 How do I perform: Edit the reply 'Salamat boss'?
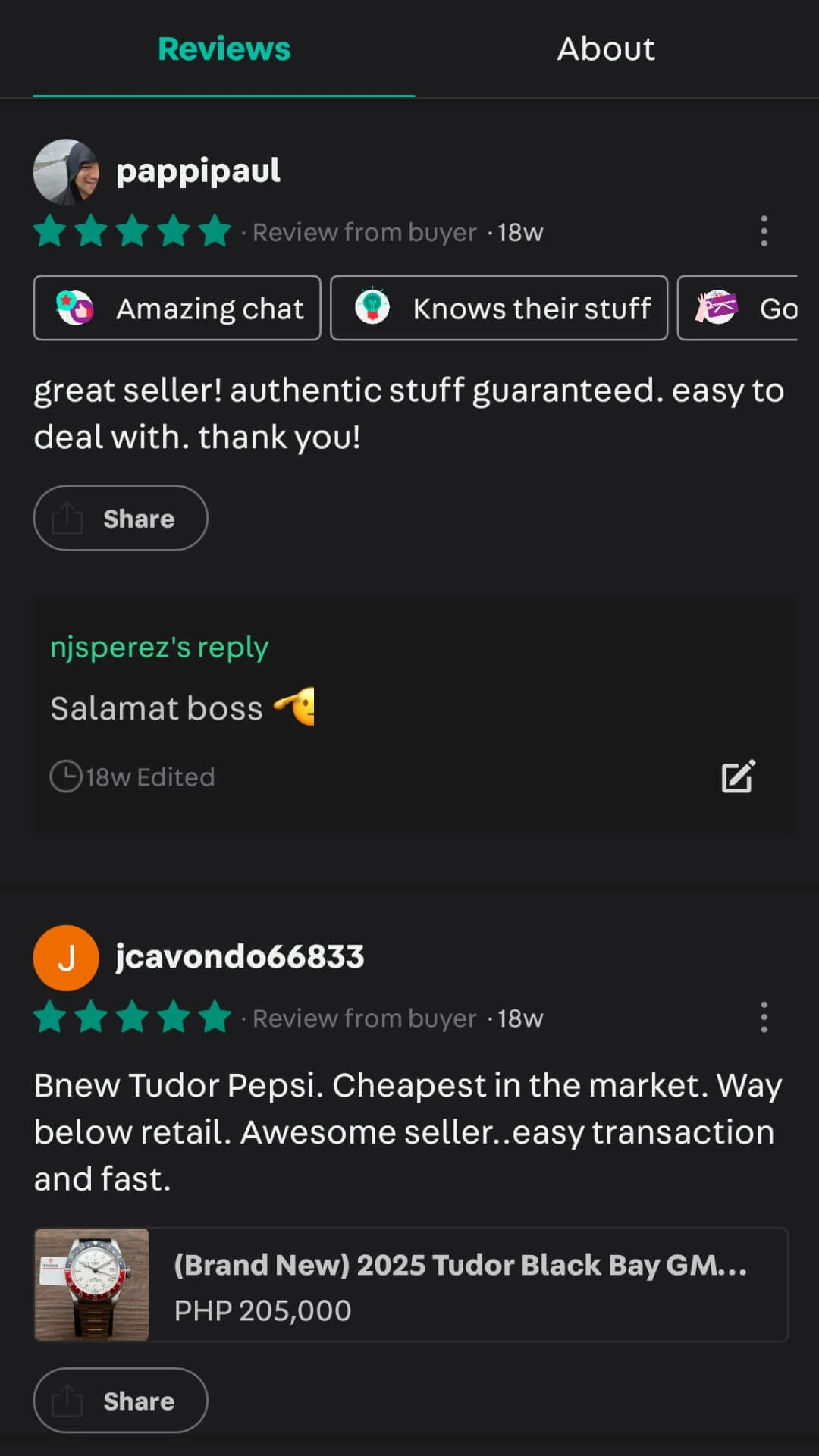(738, 777)
